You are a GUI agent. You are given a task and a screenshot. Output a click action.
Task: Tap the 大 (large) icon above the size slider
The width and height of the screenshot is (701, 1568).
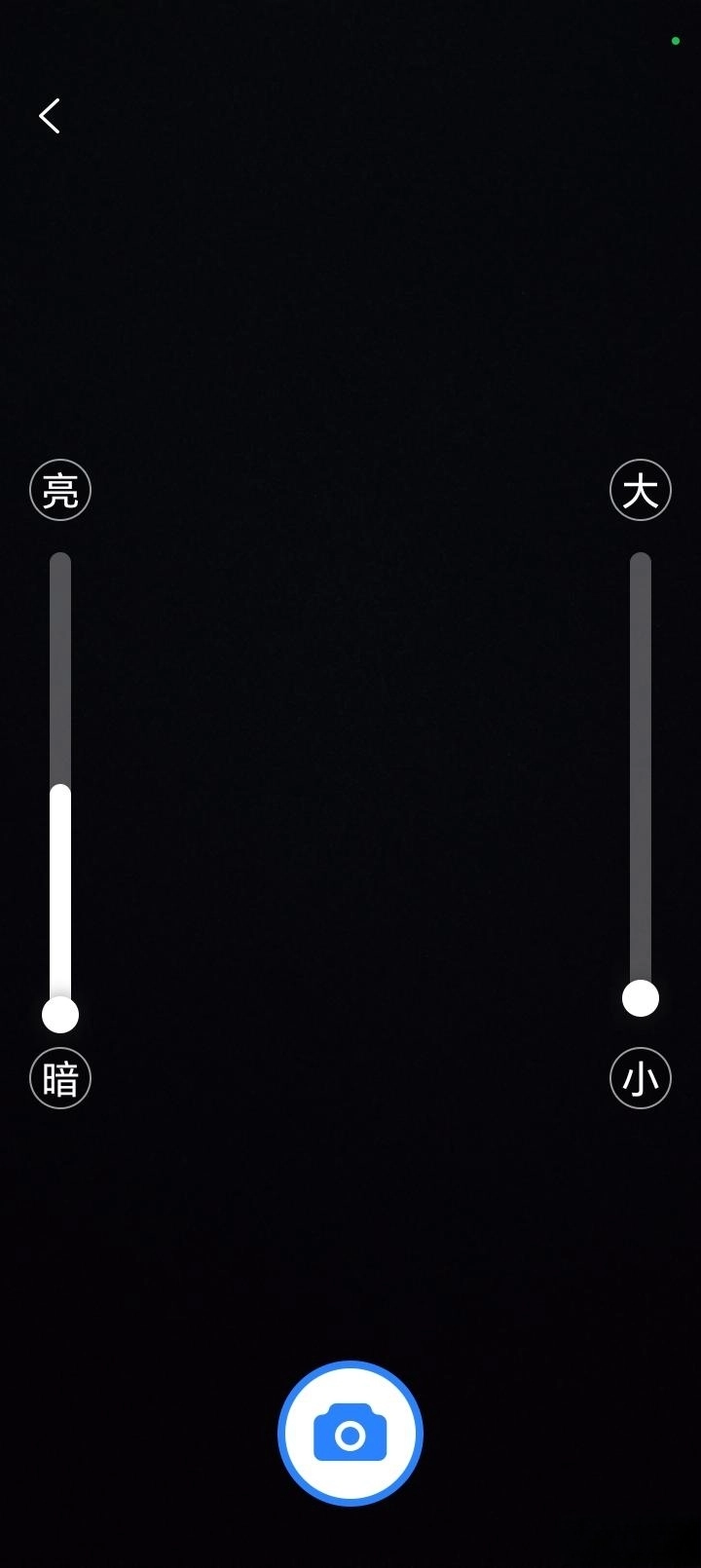(639, 490)
